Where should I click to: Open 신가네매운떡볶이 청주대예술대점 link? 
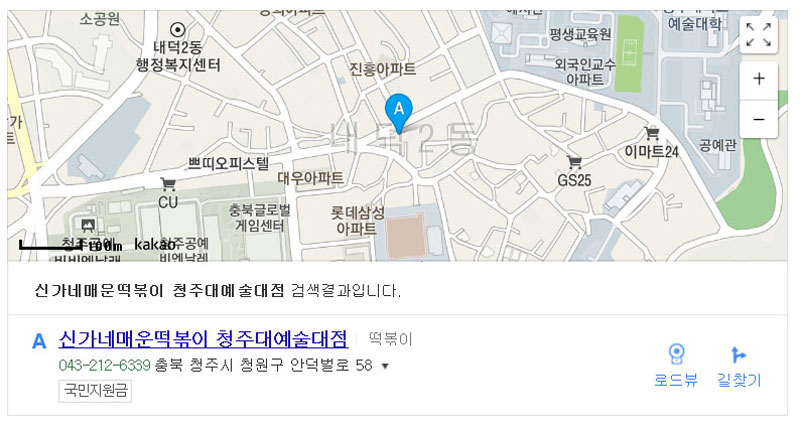click(x=203, y=338)
